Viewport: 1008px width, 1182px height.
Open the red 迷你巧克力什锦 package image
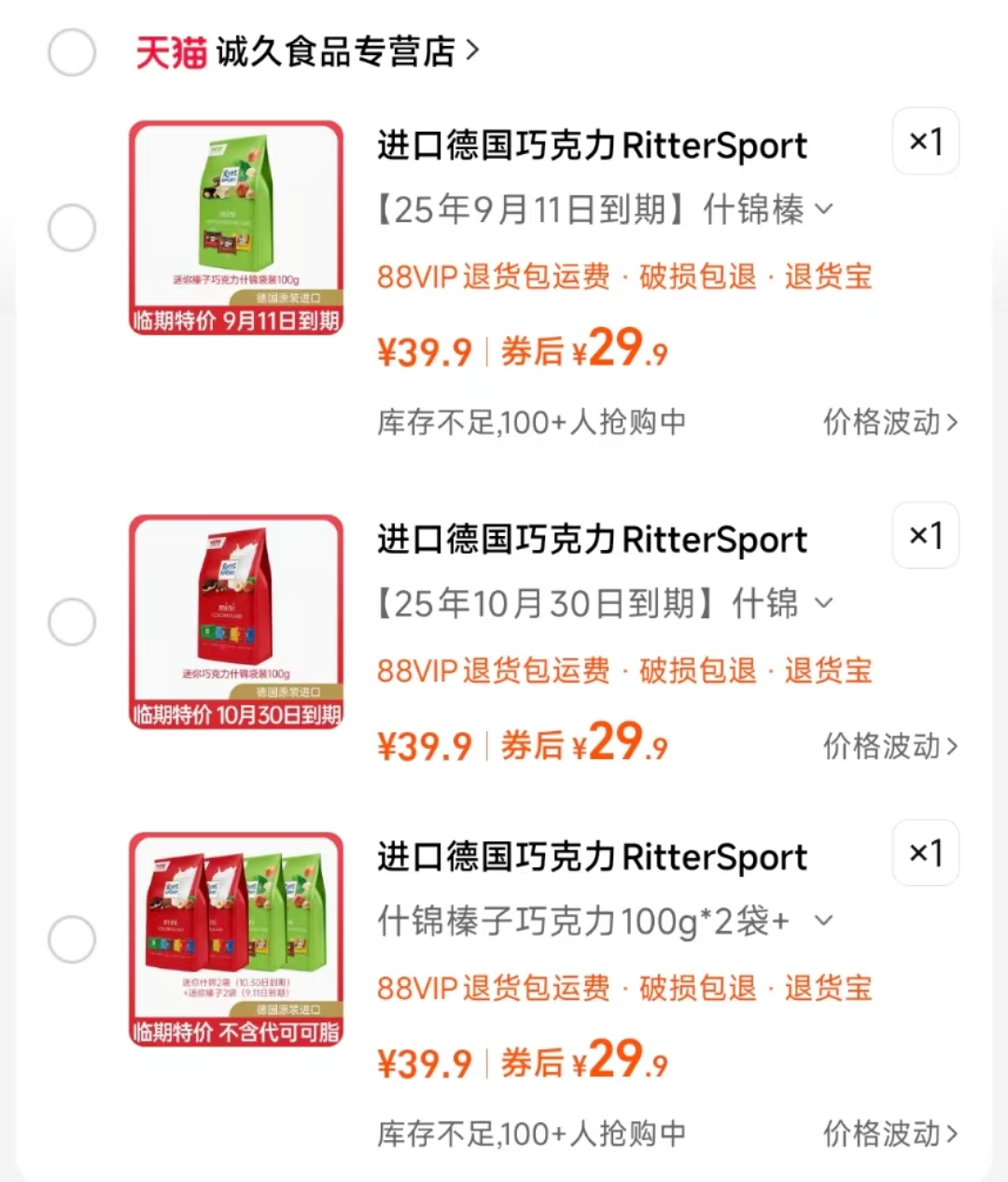[x=235, y=621]
